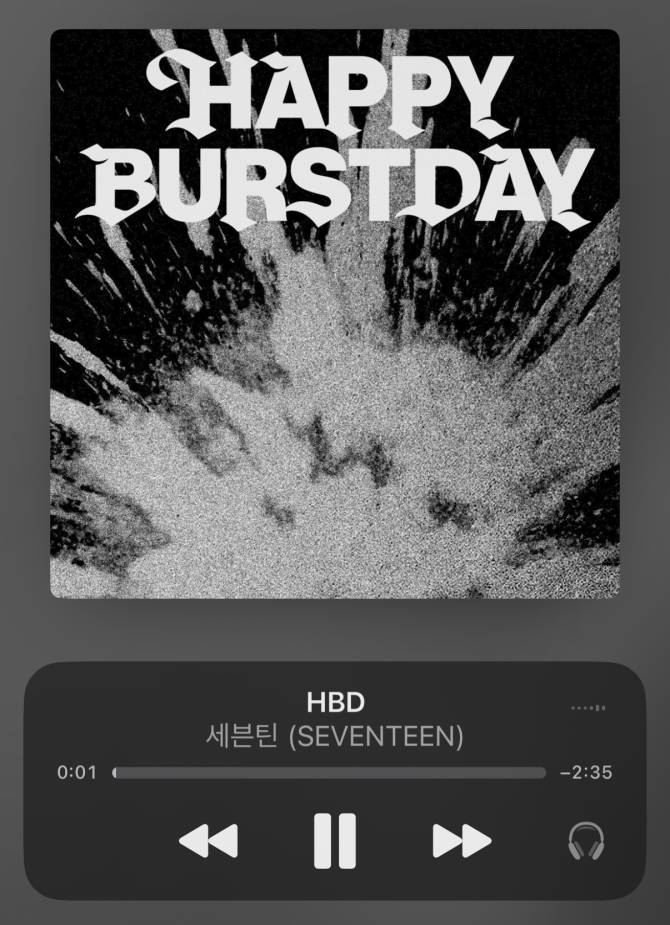The width and height of the screenshot is (670, 925).
Task: Skip back to the previous track
Action: [x=208, y=841]
